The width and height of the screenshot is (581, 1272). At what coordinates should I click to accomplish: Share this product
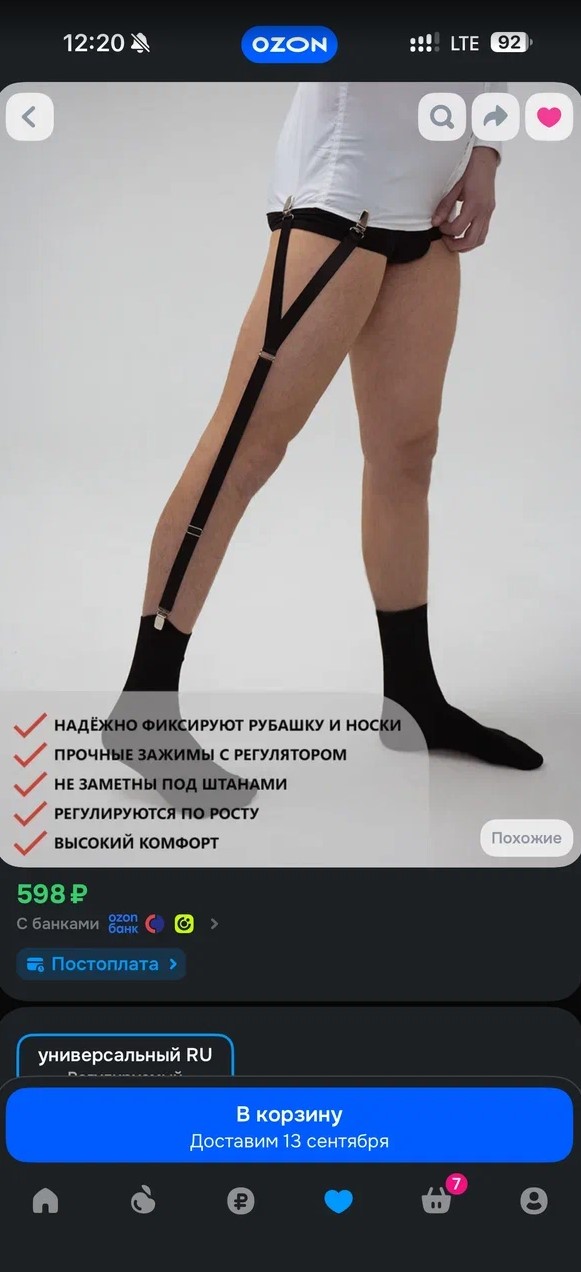[495, 117]
